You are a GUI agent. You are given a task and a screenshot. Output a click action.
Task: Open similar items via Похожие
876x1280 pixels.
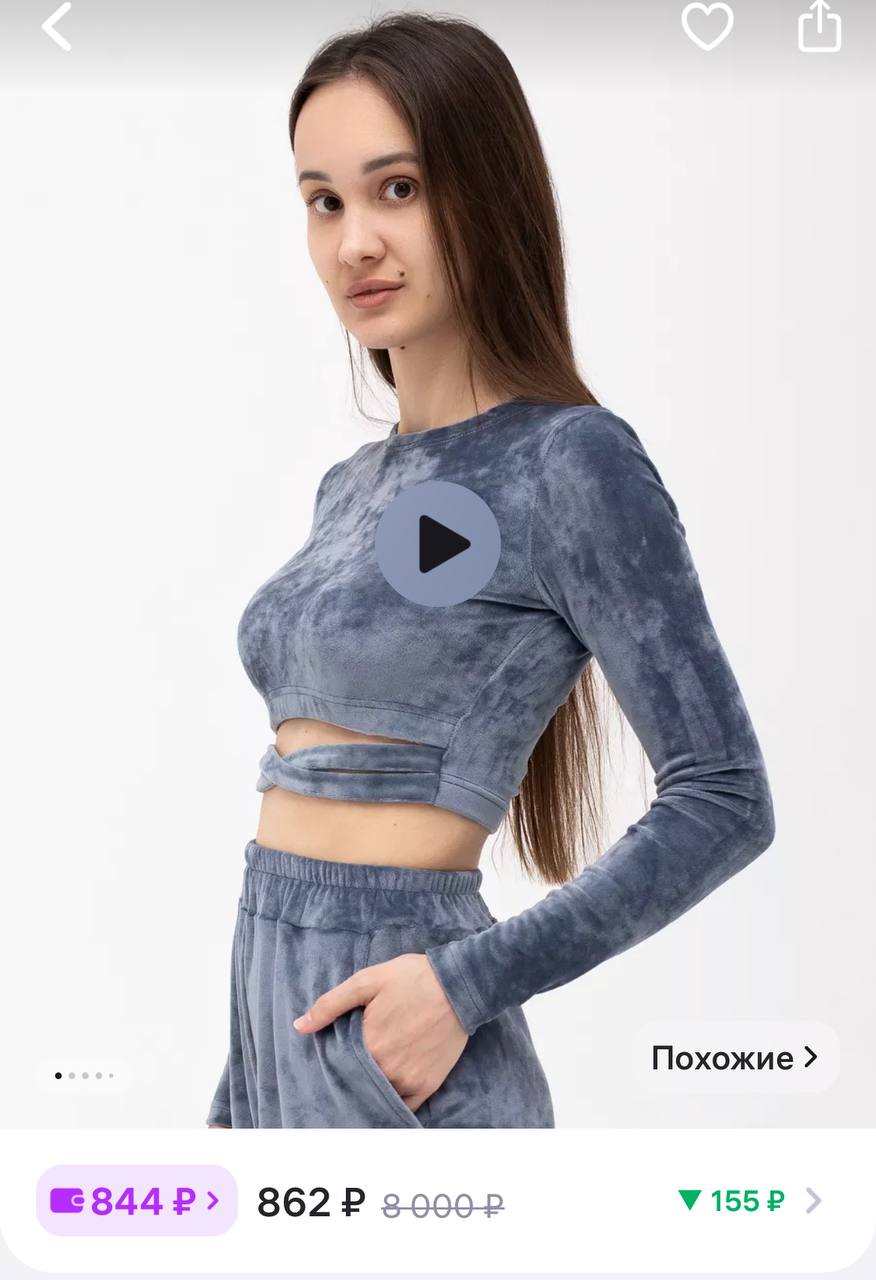[735, 1057]
